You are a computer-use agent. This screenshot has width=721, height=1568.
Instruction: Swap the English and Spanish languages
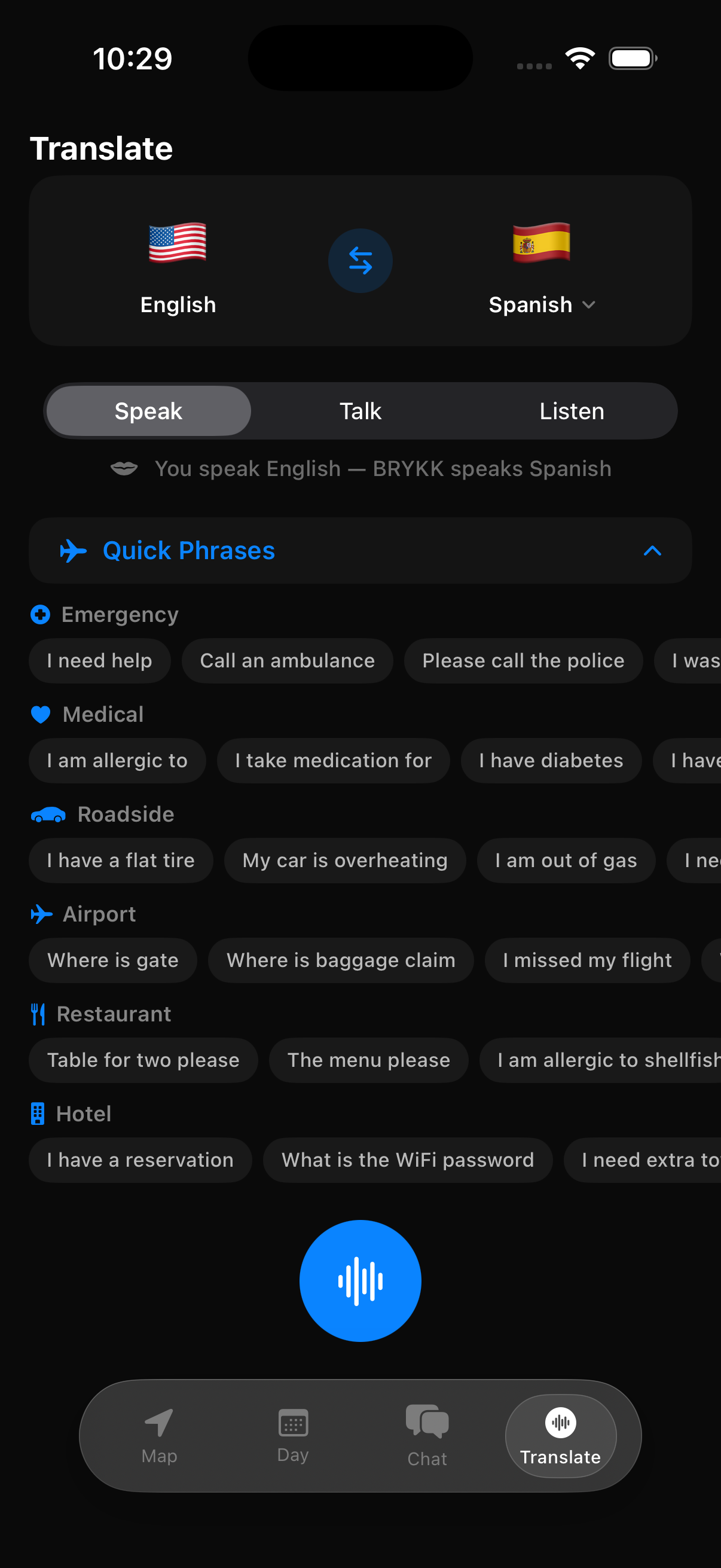tap(360, 261)
